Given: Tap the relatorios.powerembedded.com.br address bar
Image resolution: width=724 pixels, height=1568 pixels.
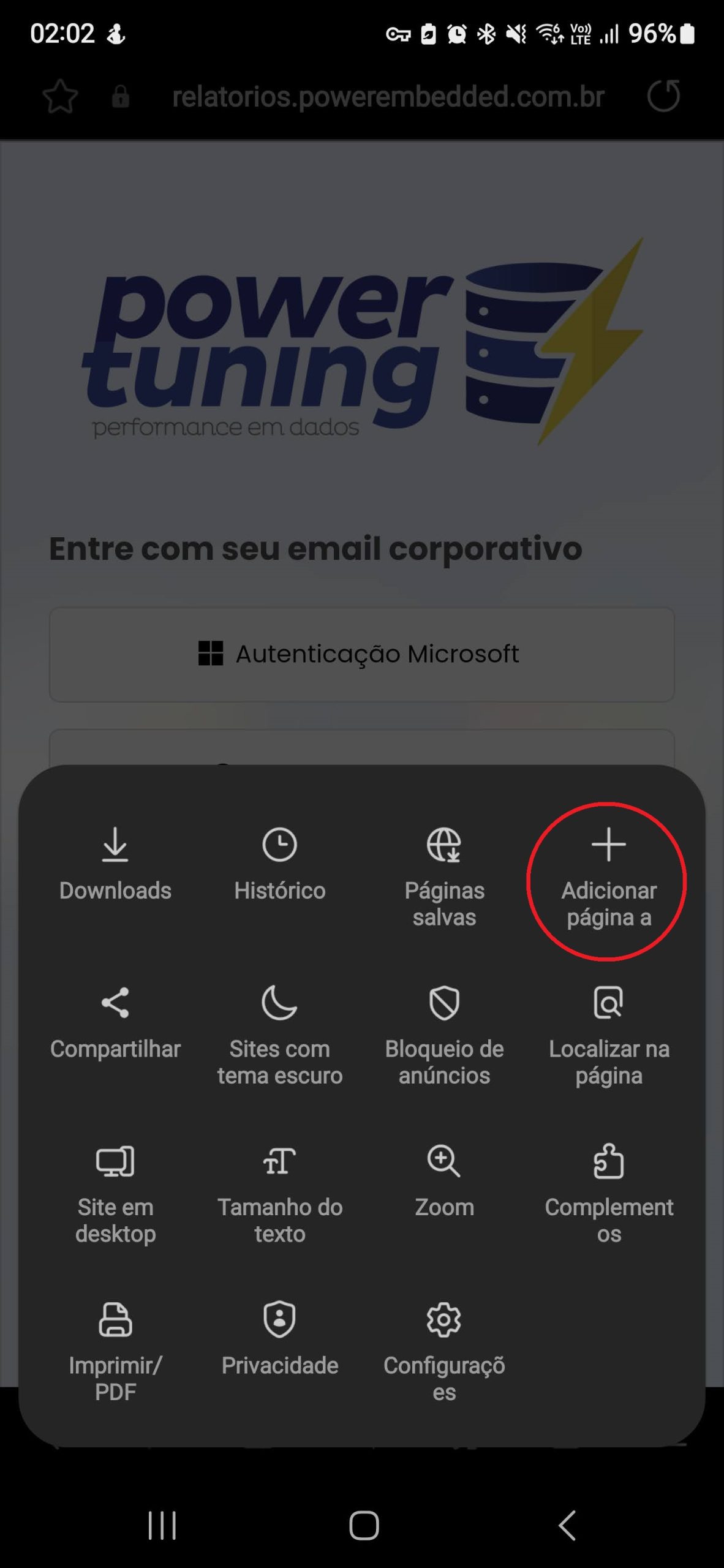Looking at the screenshot, I should (388, 97).
